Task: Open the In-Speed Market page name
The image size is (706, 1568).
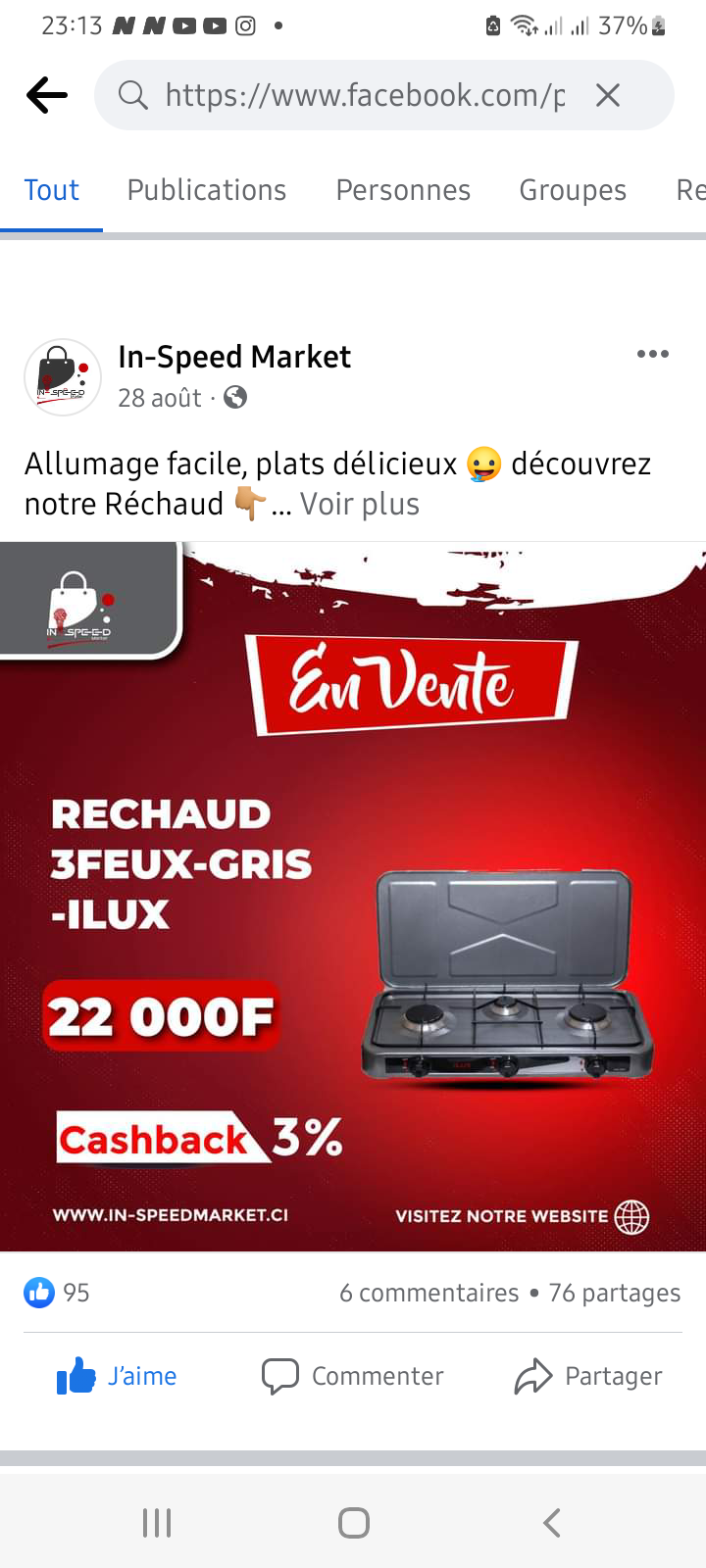Action: (x=234, y=357)
